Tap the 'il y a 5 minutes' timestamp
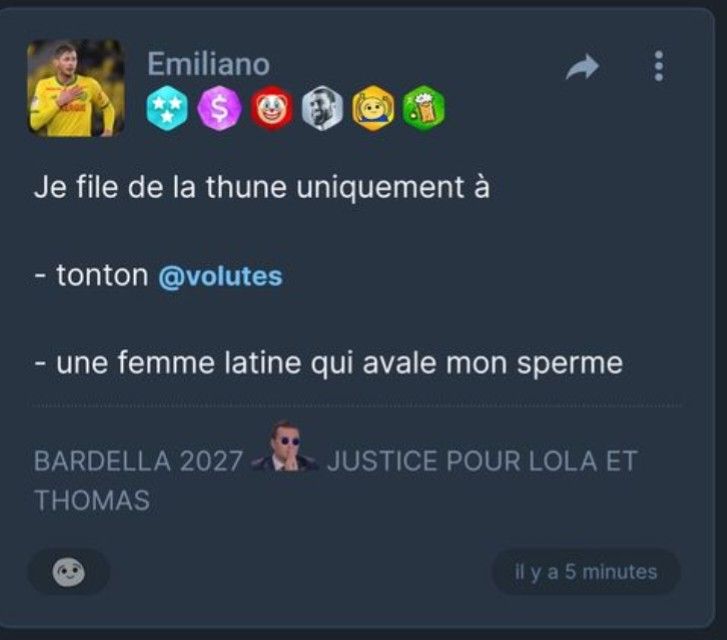Image resolution: width=727 pixels, height=640 pixels. (x=586, y=572)
